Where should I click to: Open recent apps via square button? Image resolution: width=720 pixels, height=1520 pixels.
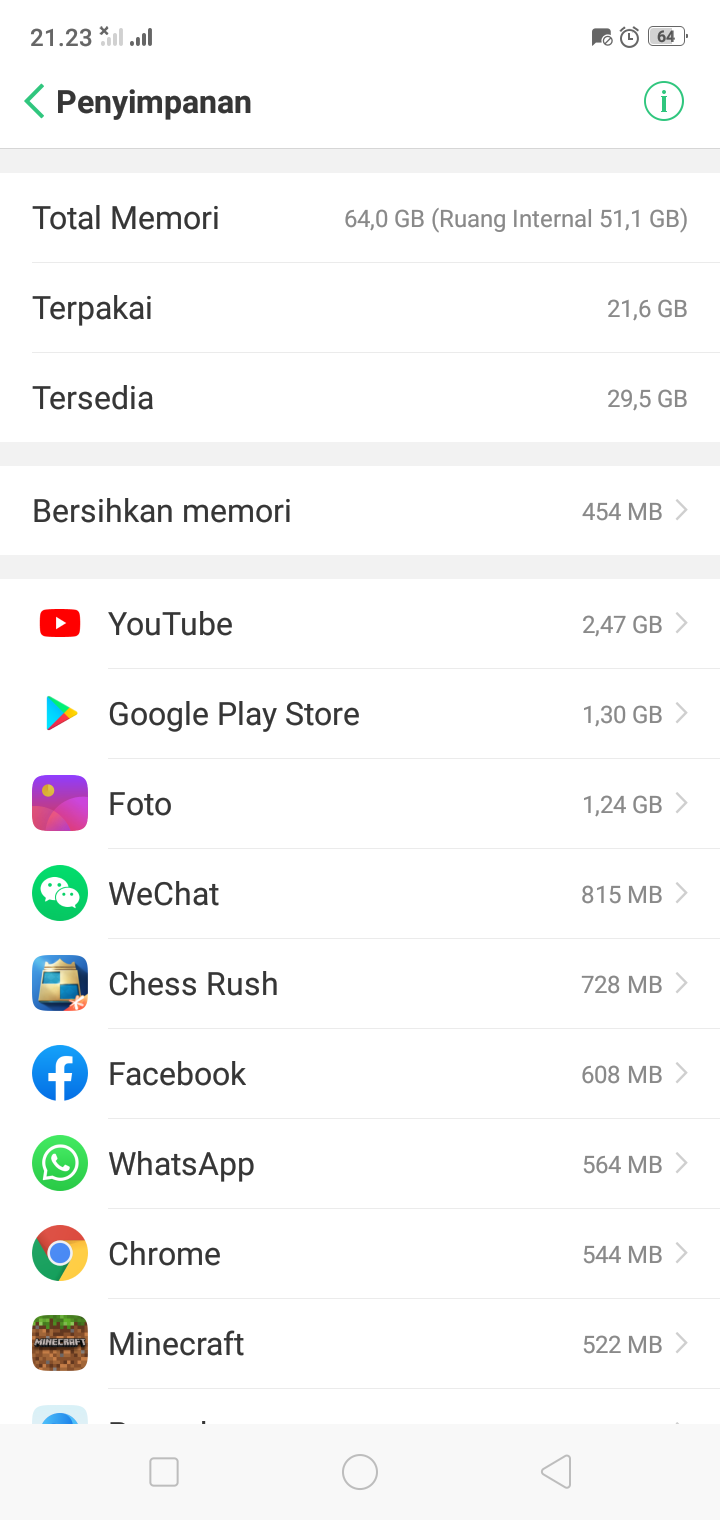(164, 1472)
